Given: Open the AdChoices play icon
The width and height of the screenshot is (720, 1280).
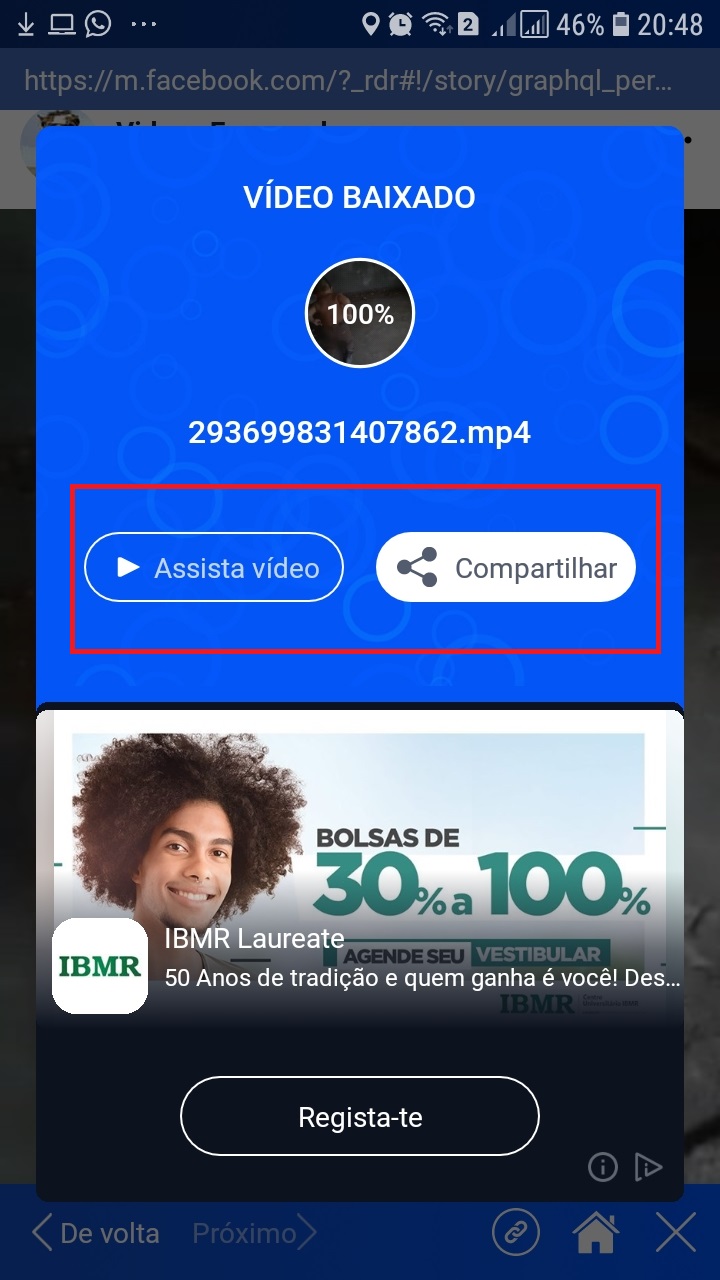Looking at the screenshot, I should tap(649, 1166).
